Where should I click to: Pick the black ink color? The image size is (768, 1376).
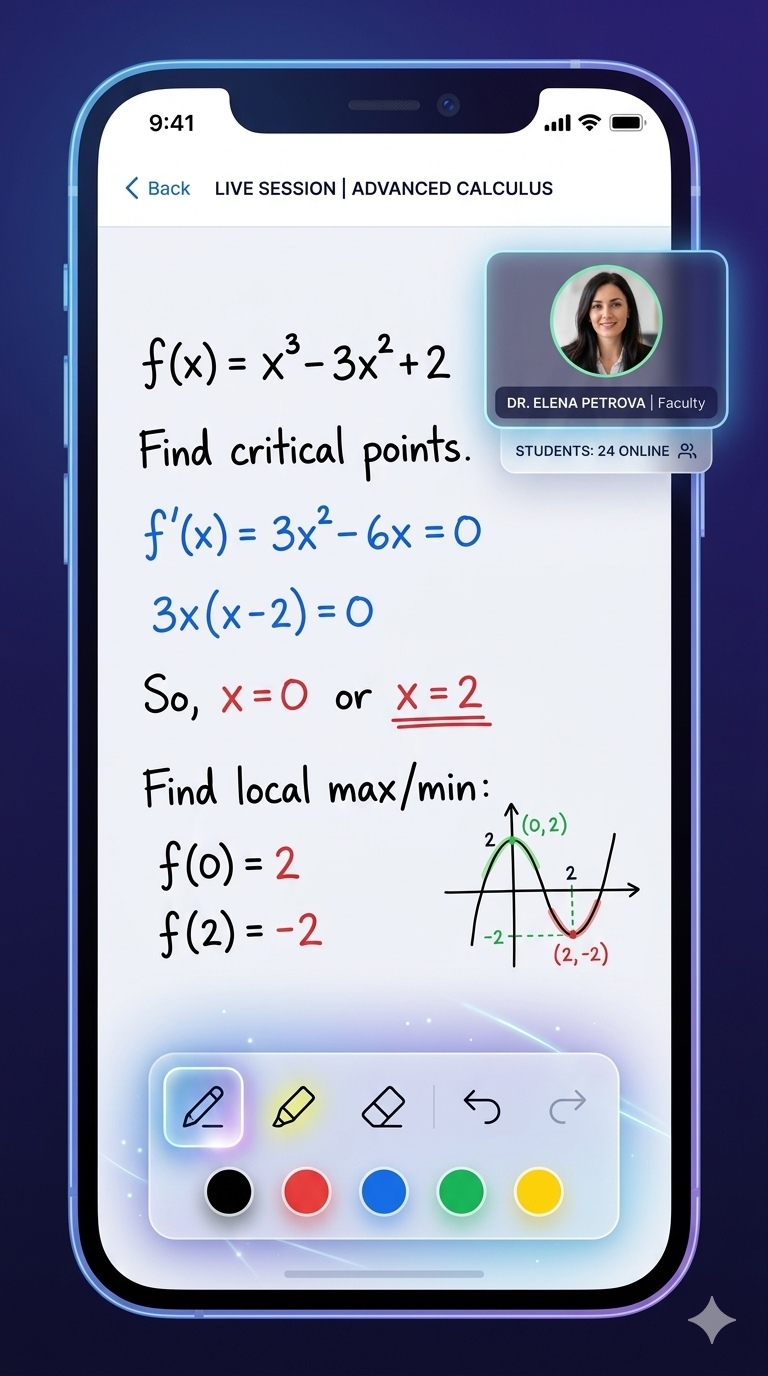tap(229, 1192)
